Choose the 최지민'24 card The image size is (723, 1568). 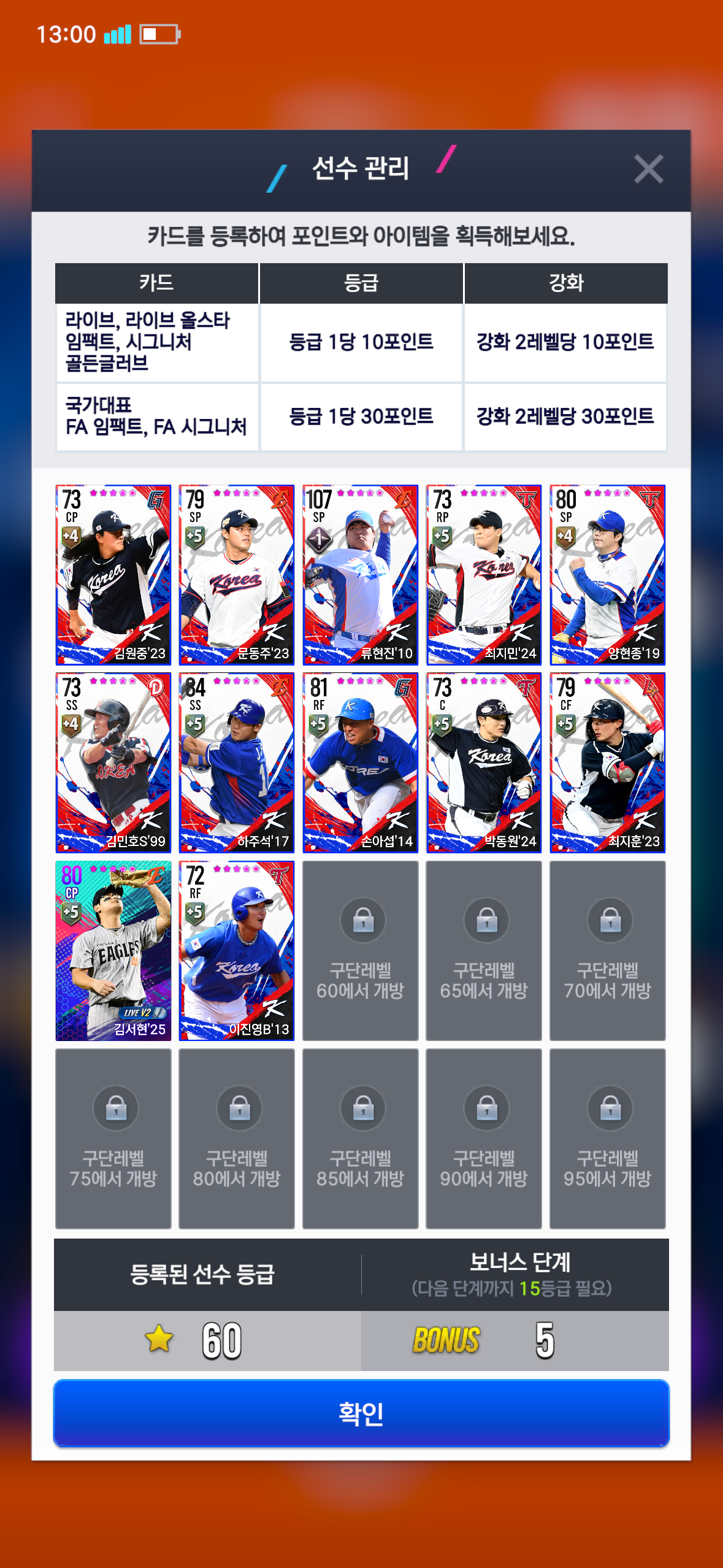click(484, 575)
